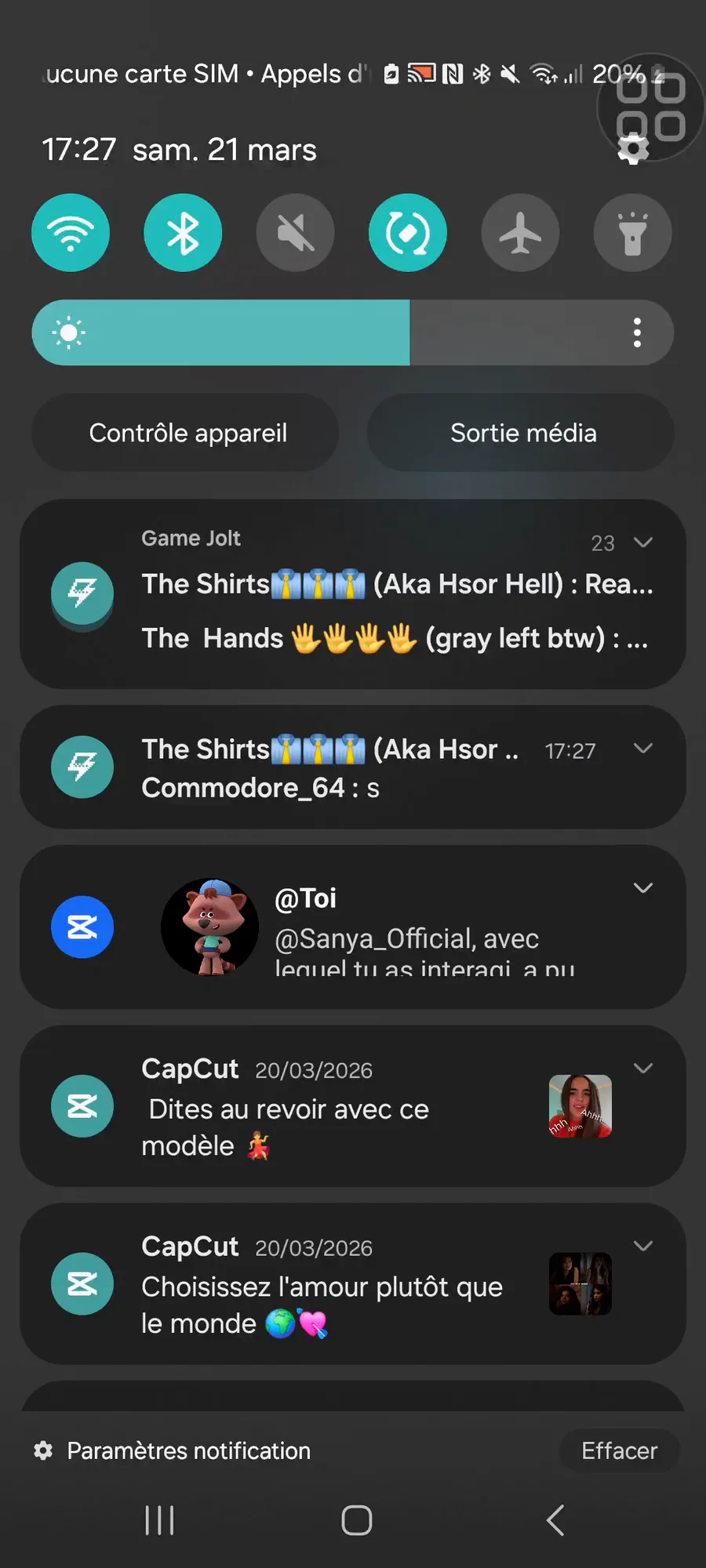Open Commodore_64's Game Jolt message notification
This screenshot has width=706, height=1568.
pyautogui.click(x=329, y=768)
